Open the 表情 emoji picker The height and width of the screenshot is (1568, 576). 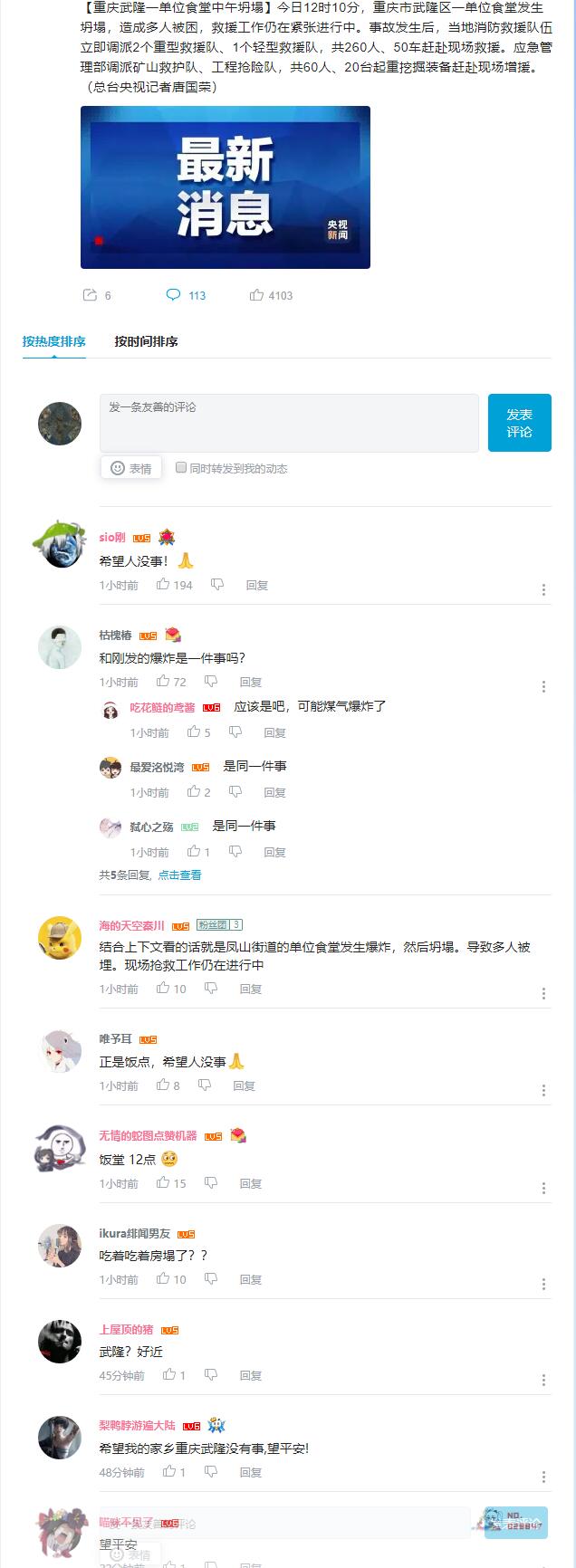pyautogui.click(x=131, y=468)
